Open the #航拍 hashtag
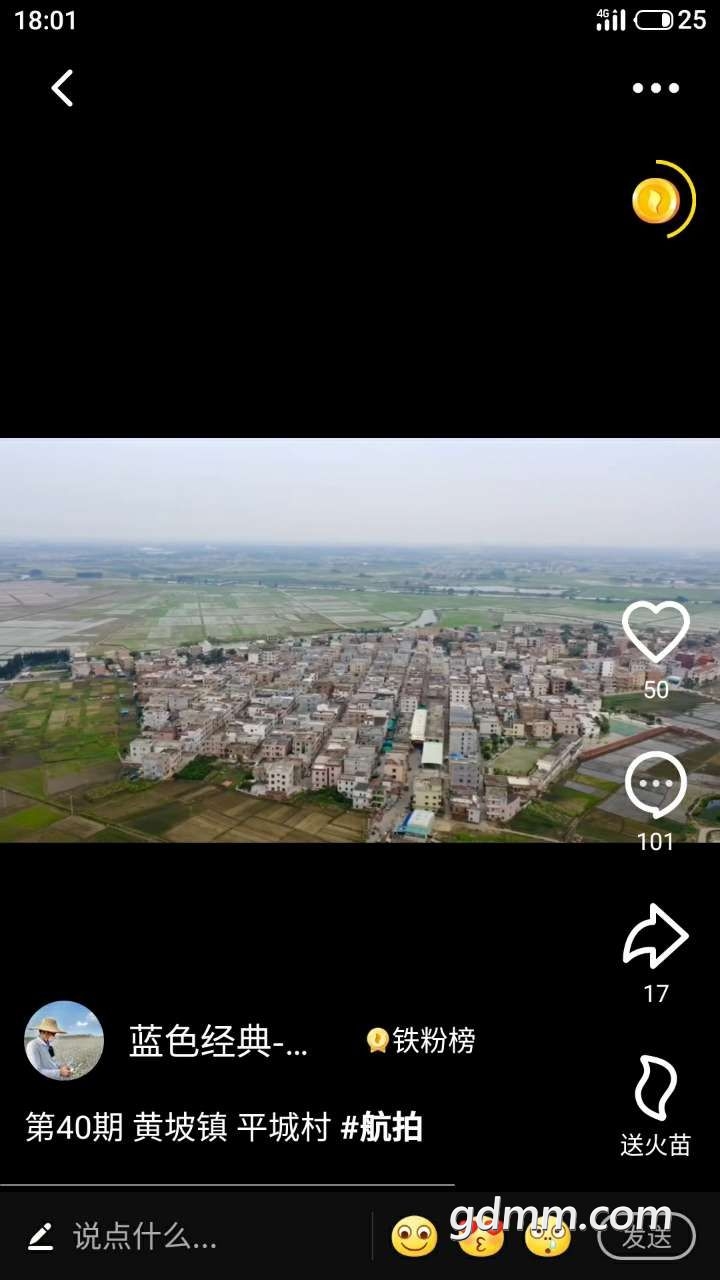This screenshot has height=1280, width=720. (381, 1128)
